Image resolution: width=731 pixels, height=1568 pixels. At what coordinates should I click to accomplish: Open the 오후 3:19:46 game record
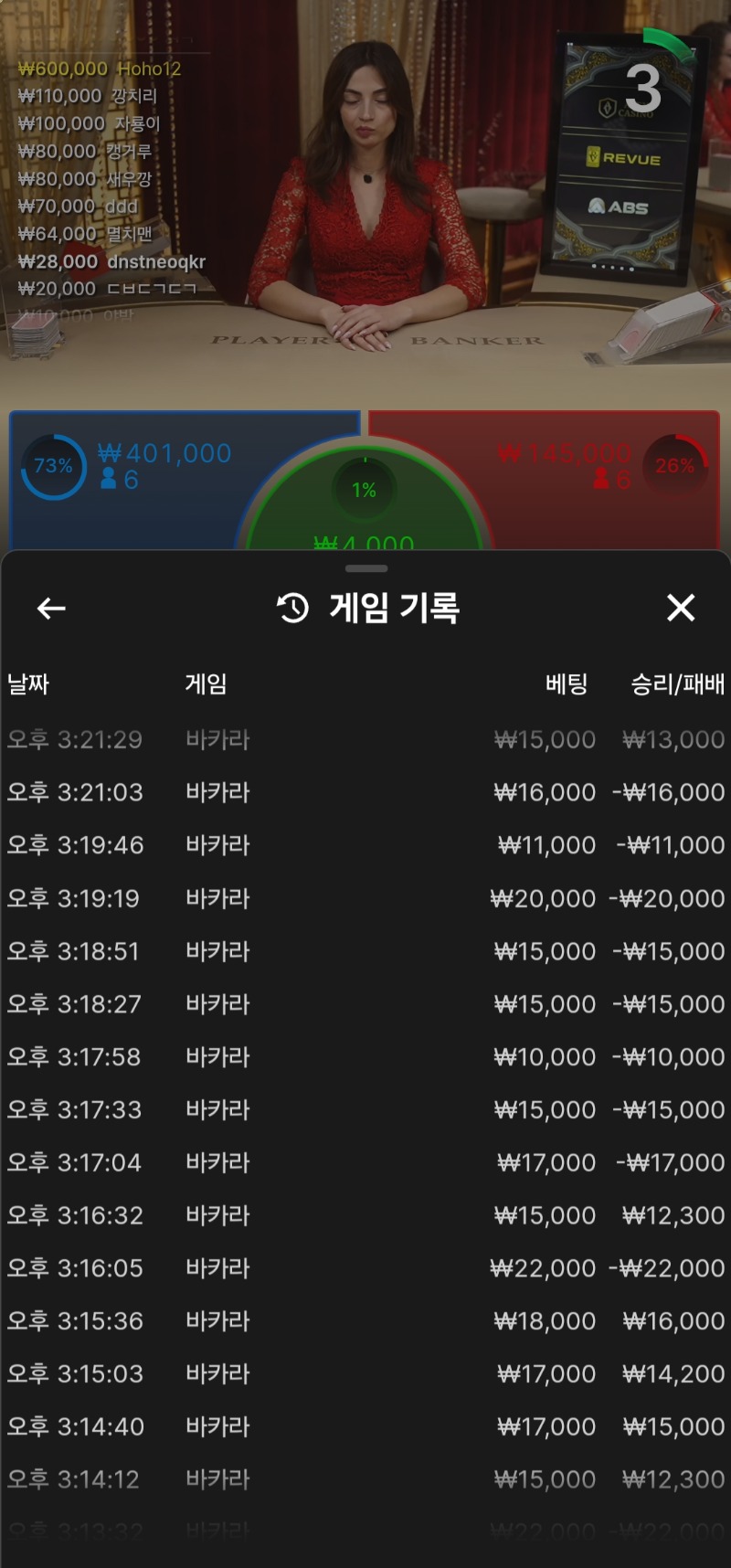pyautogui.click(x=365, y=845)
